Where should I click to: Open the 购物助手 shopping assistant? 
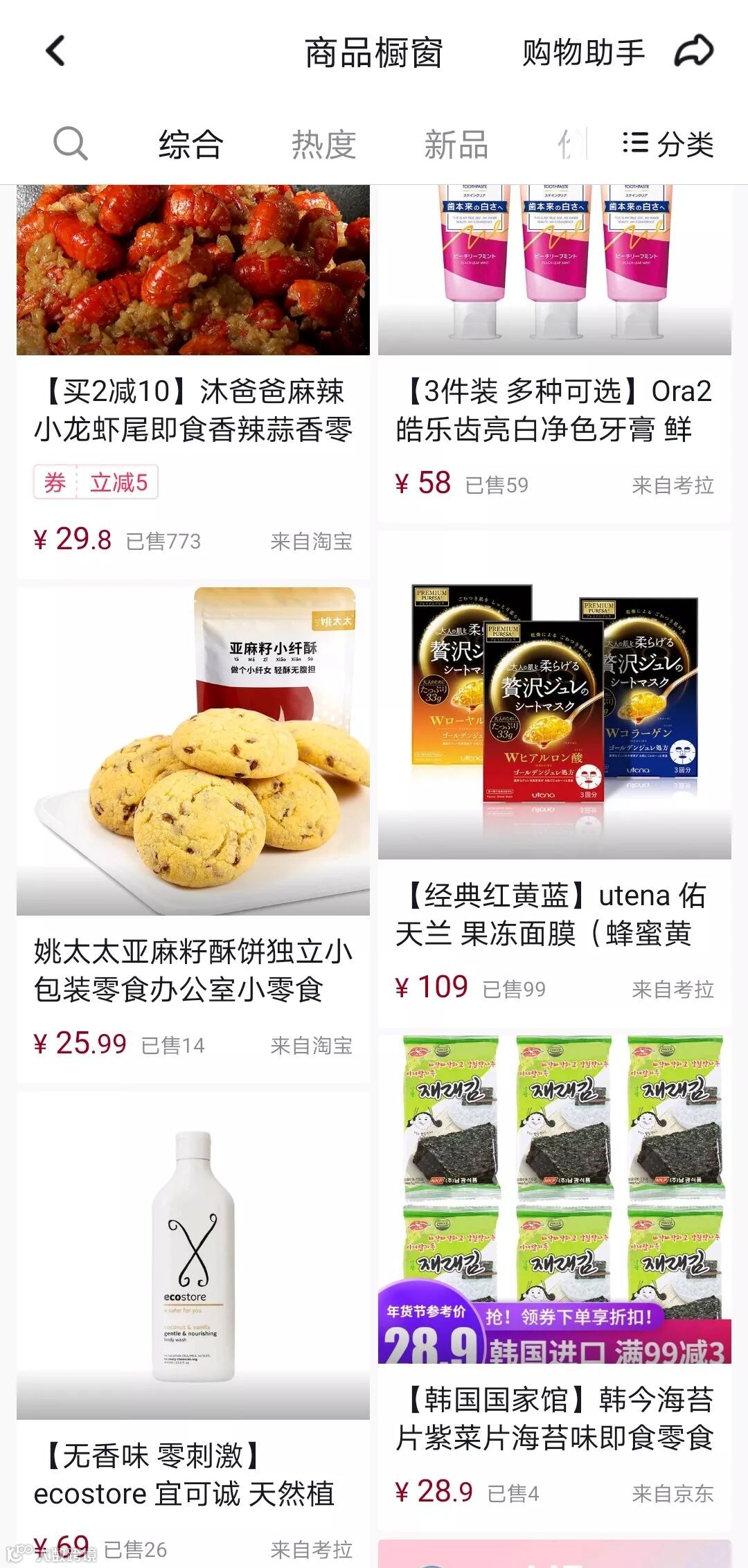point(583,53)
